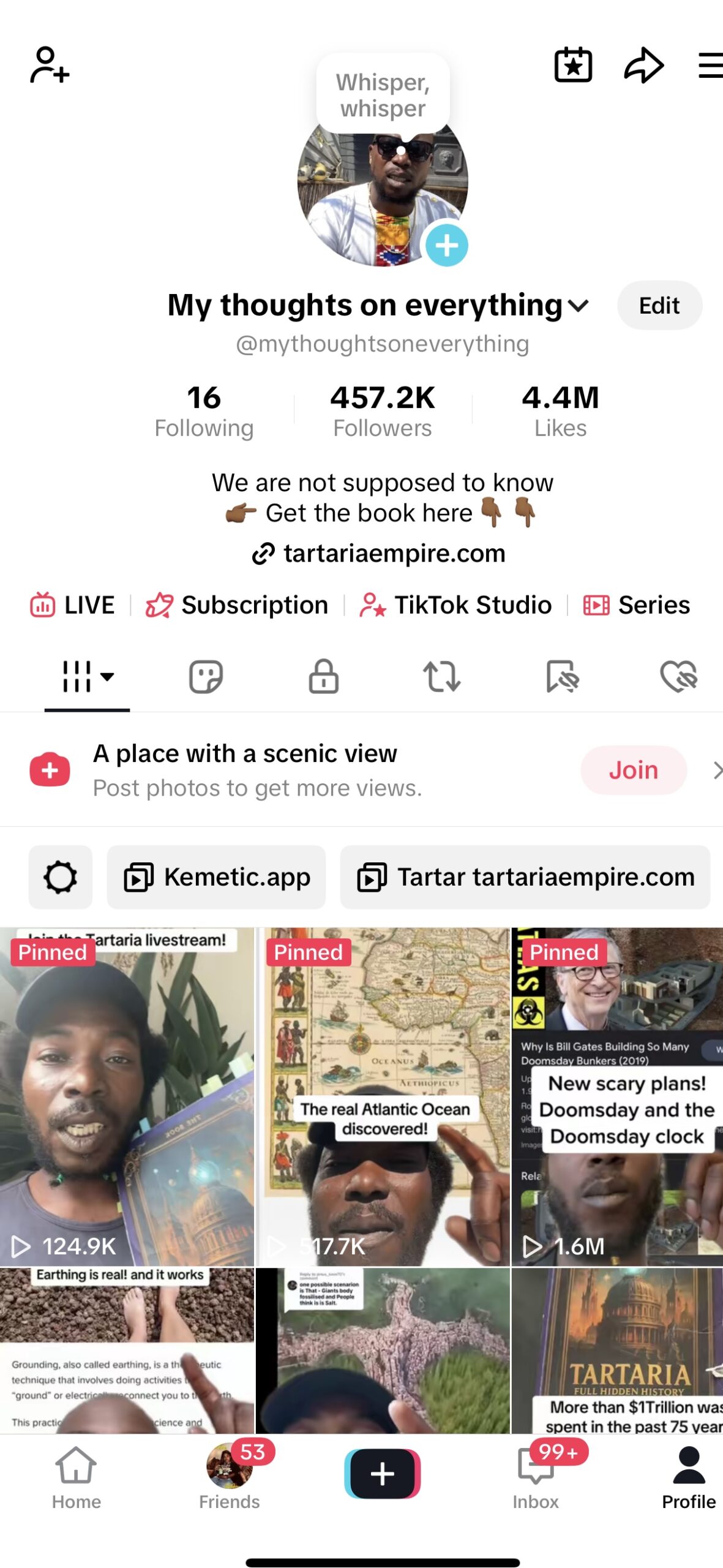Share this profile

(643, 65)
